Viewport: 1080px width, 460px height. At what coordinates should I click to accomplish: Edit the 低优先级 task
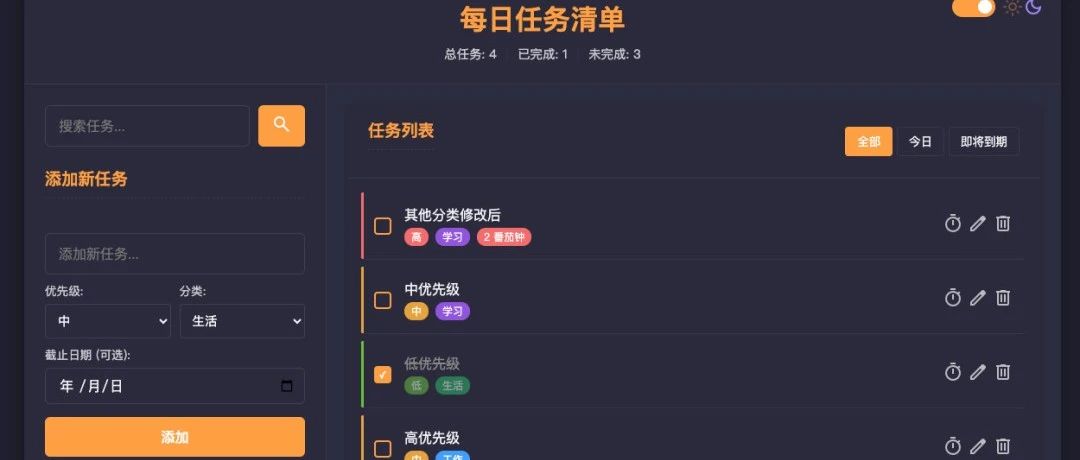(978, 372)
